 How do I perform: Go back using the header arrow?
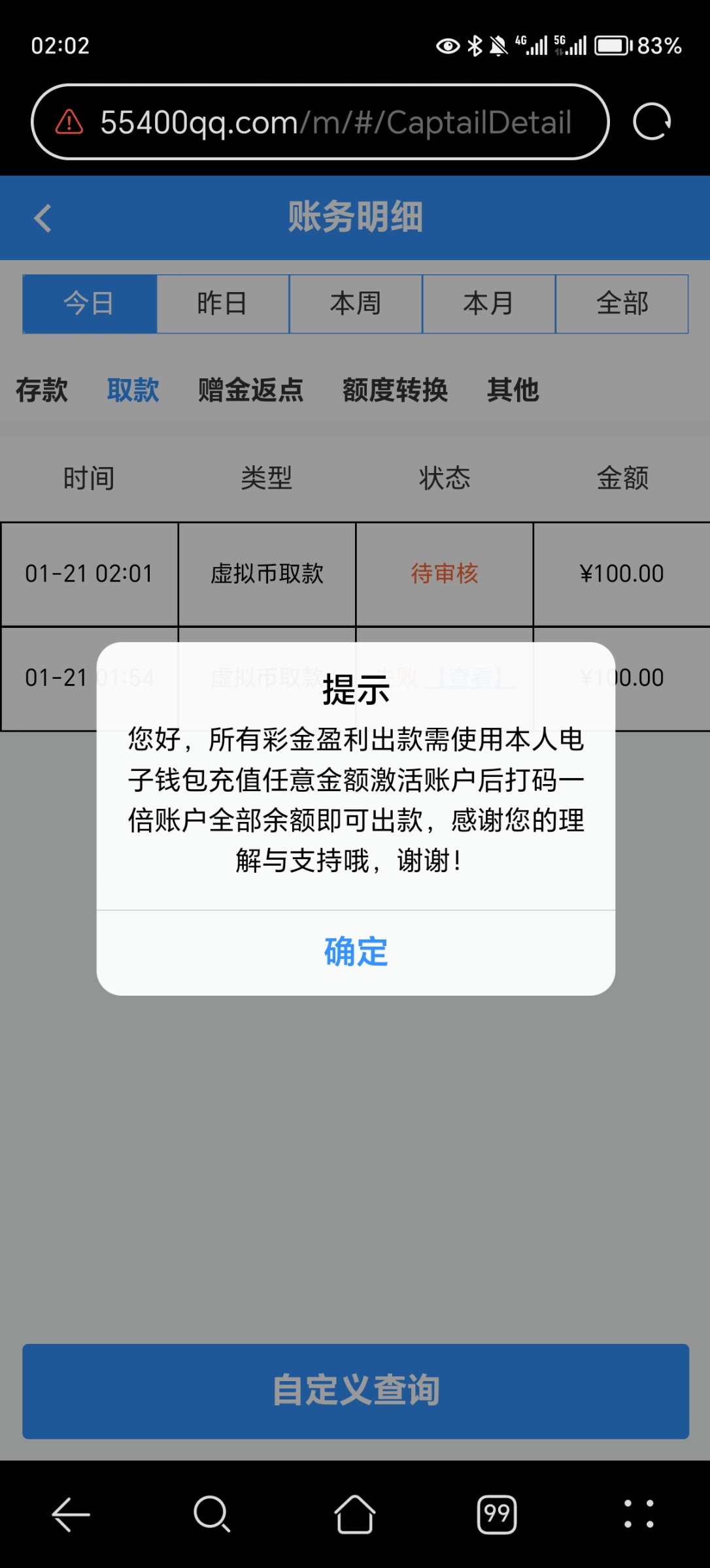[42, 218]
